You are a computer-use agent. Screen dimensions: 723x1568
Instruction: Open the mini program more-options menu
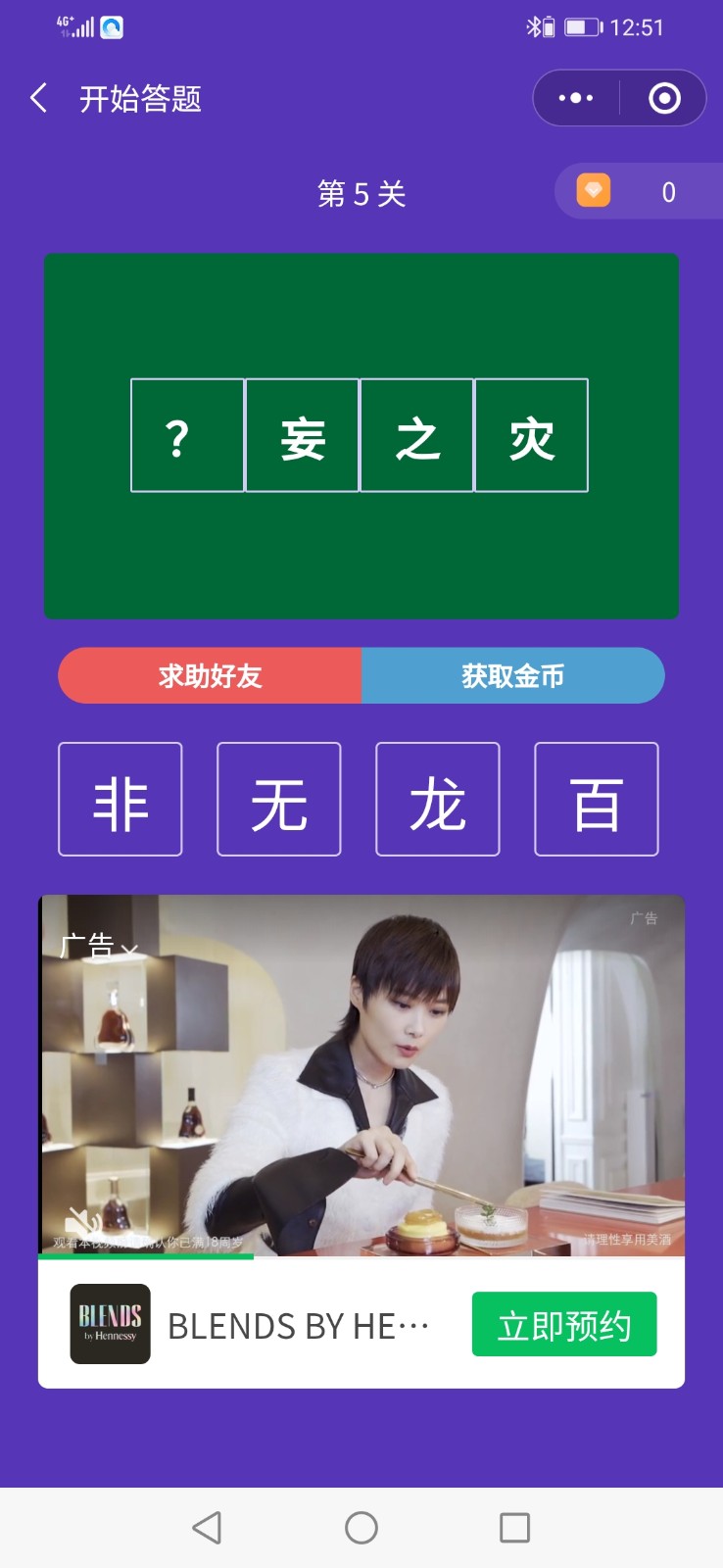pos(576,98)
